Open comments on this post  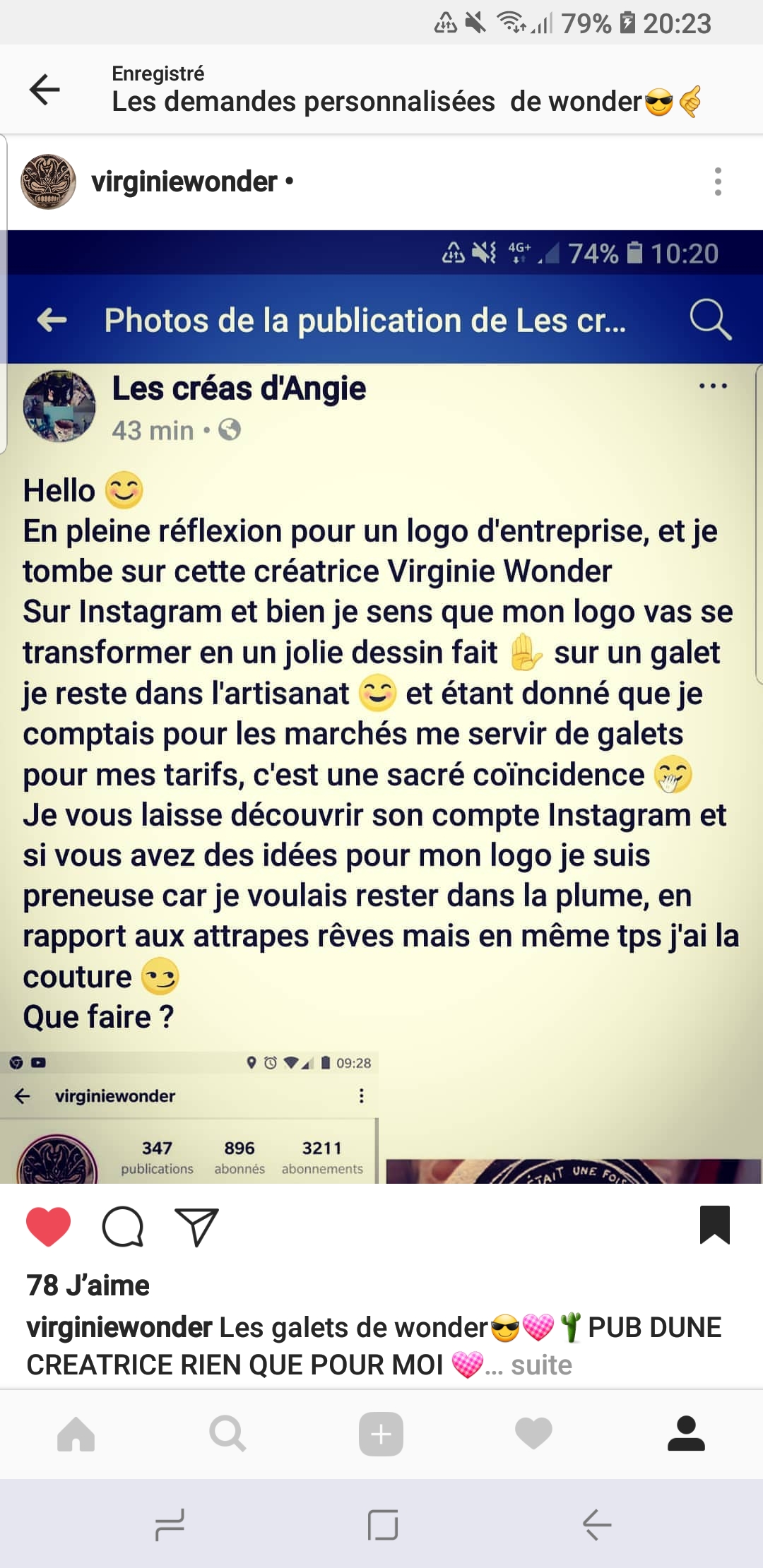[123, 1227]
